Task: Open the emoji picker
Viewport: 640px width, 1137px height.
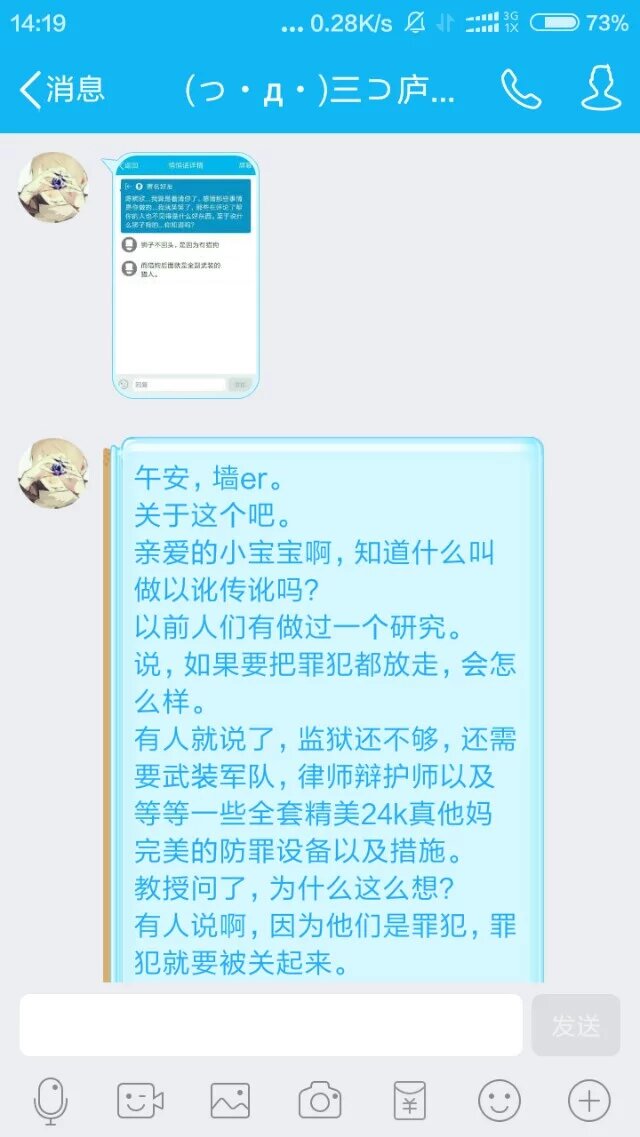Action: point(499,1101)
